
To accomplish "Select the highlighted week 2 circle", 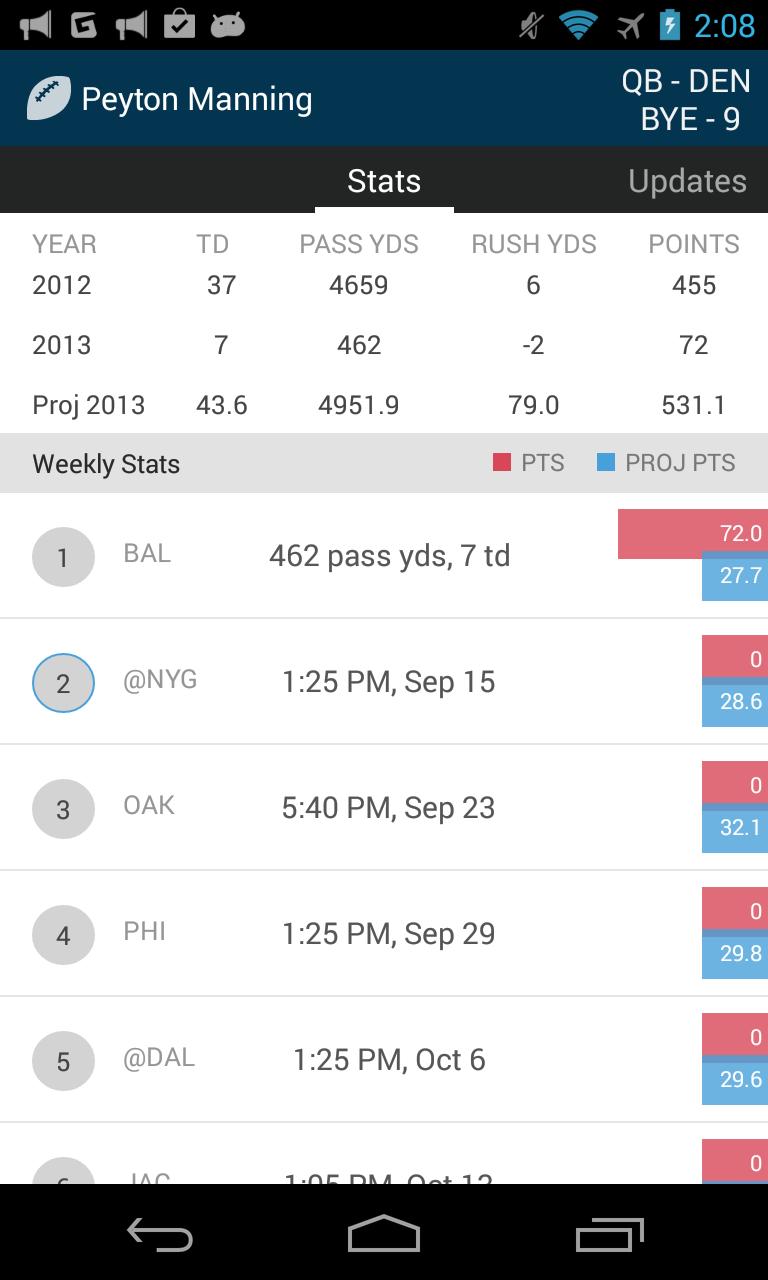I will tap(63, 682).
